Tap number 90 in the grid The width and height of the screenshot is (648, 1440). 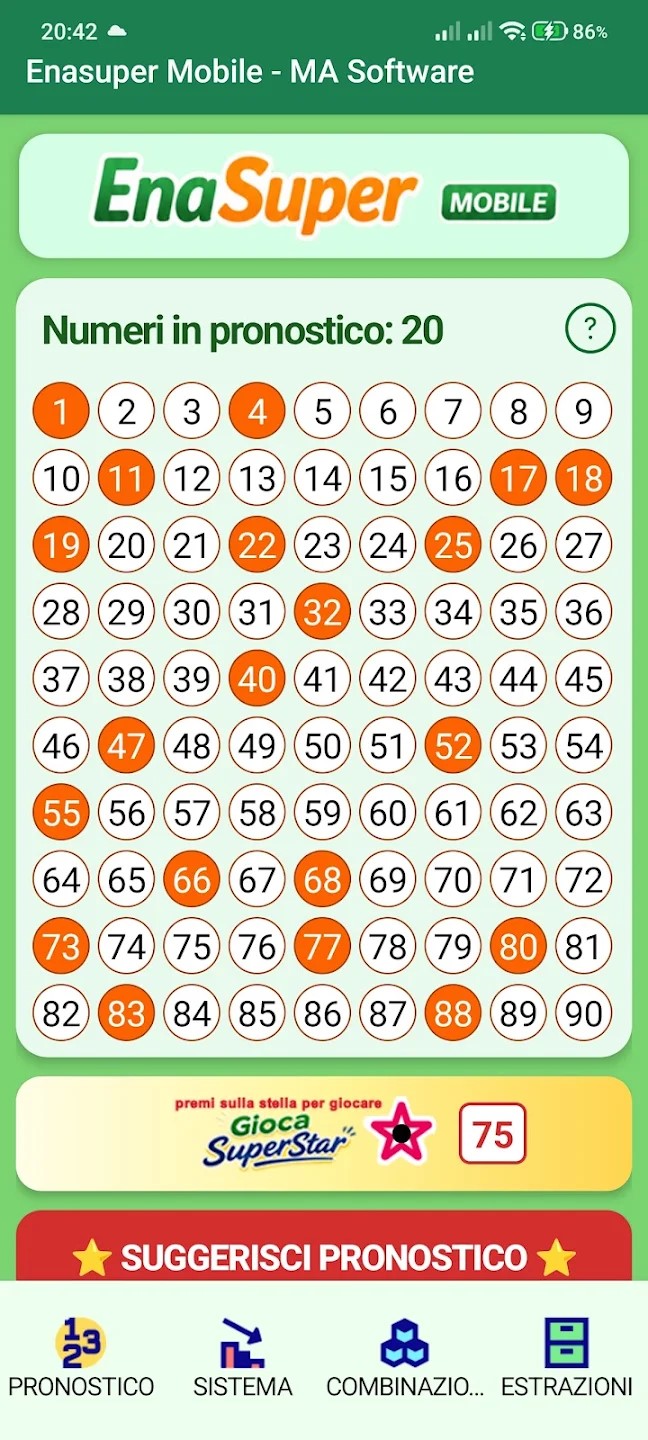click(x=584, y=1014)
